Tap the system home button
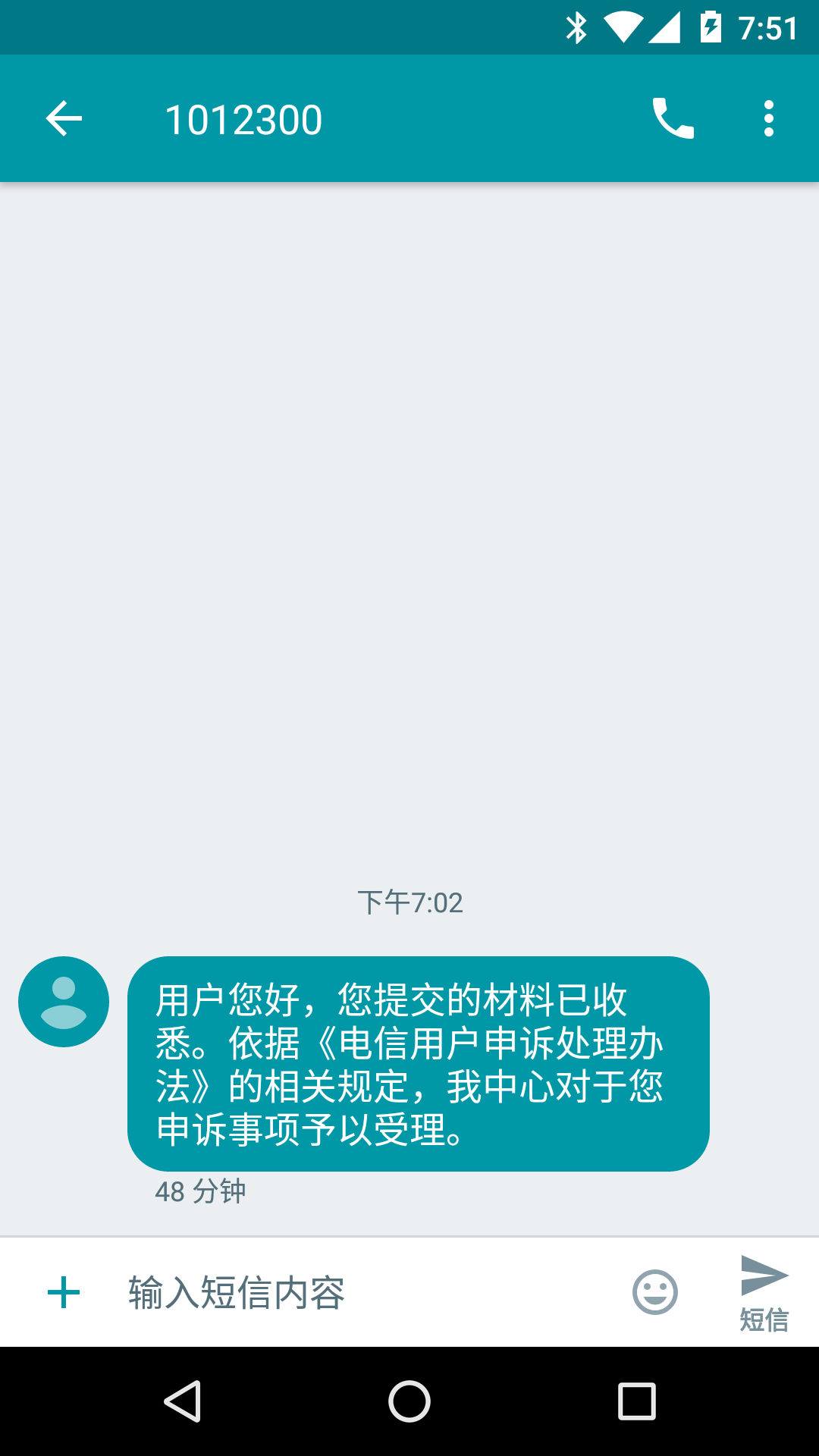 click(409, 1401)
